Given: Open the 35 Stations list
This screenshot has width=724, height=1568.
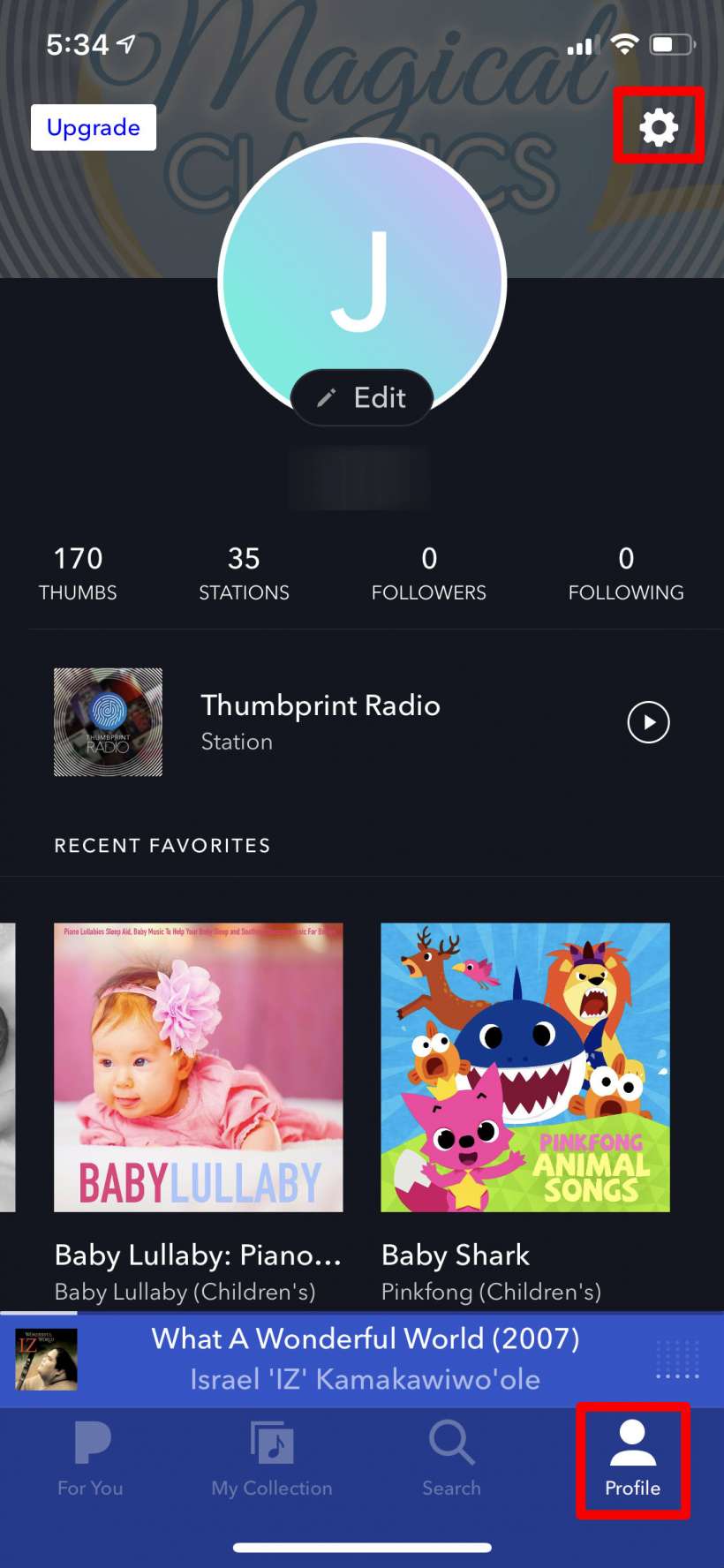Looking at the screenshot, I should (x=244, y=572).
